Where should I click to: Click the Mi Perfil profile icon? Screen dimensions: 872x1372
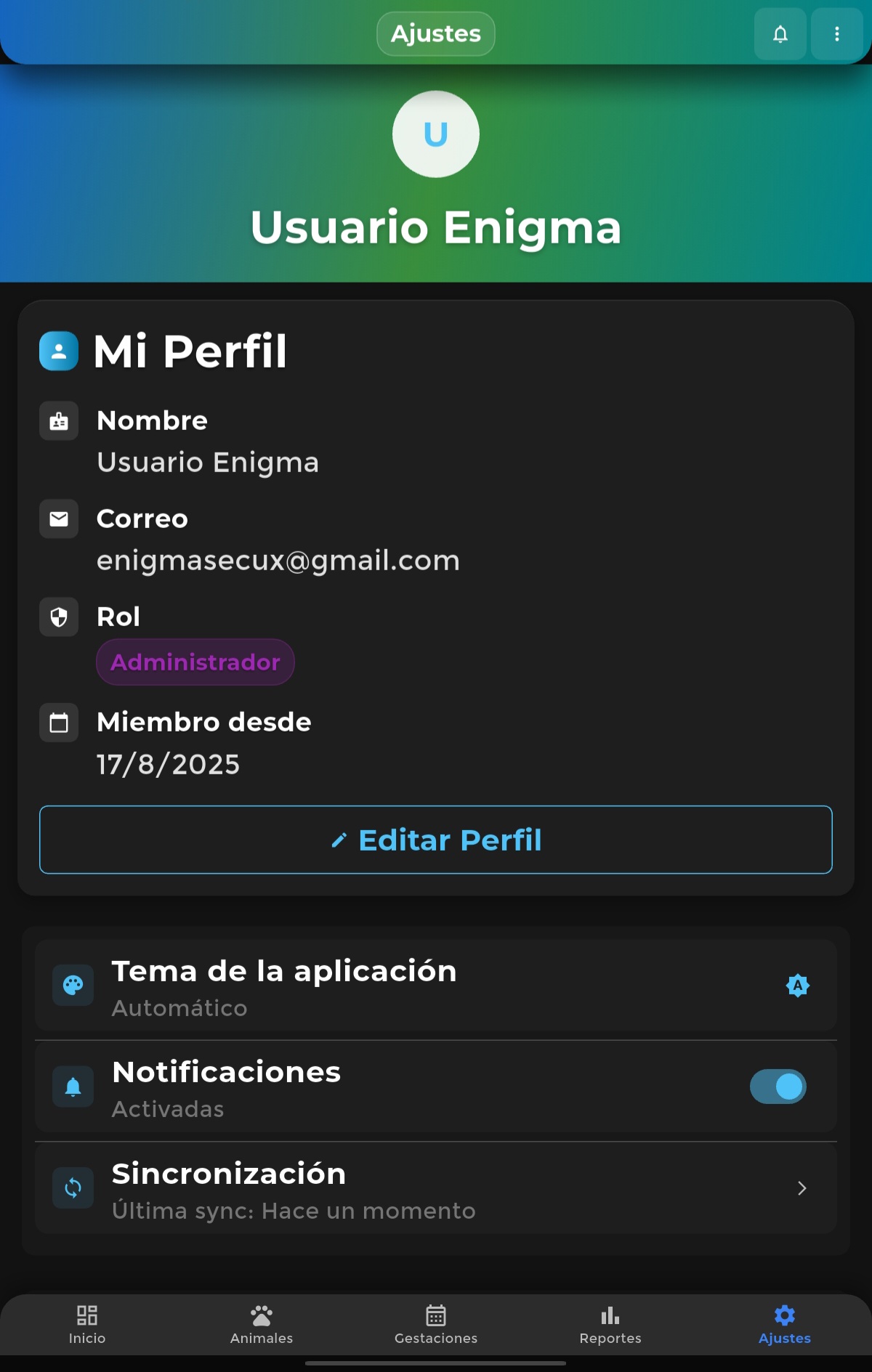point(58,352)
